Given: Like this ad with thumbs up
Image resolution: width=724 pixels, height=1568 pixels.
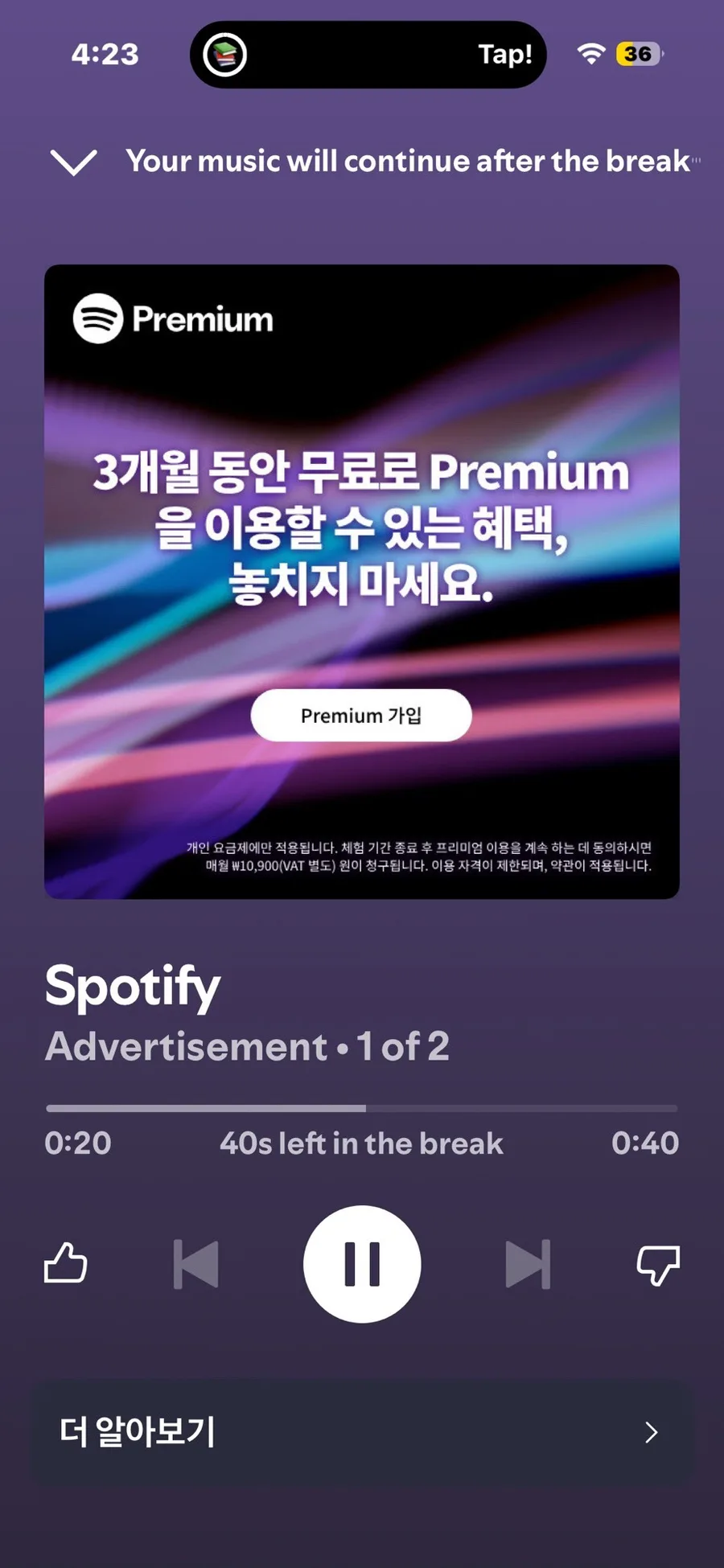Looking at the screenshot, I should [65, 1263].
